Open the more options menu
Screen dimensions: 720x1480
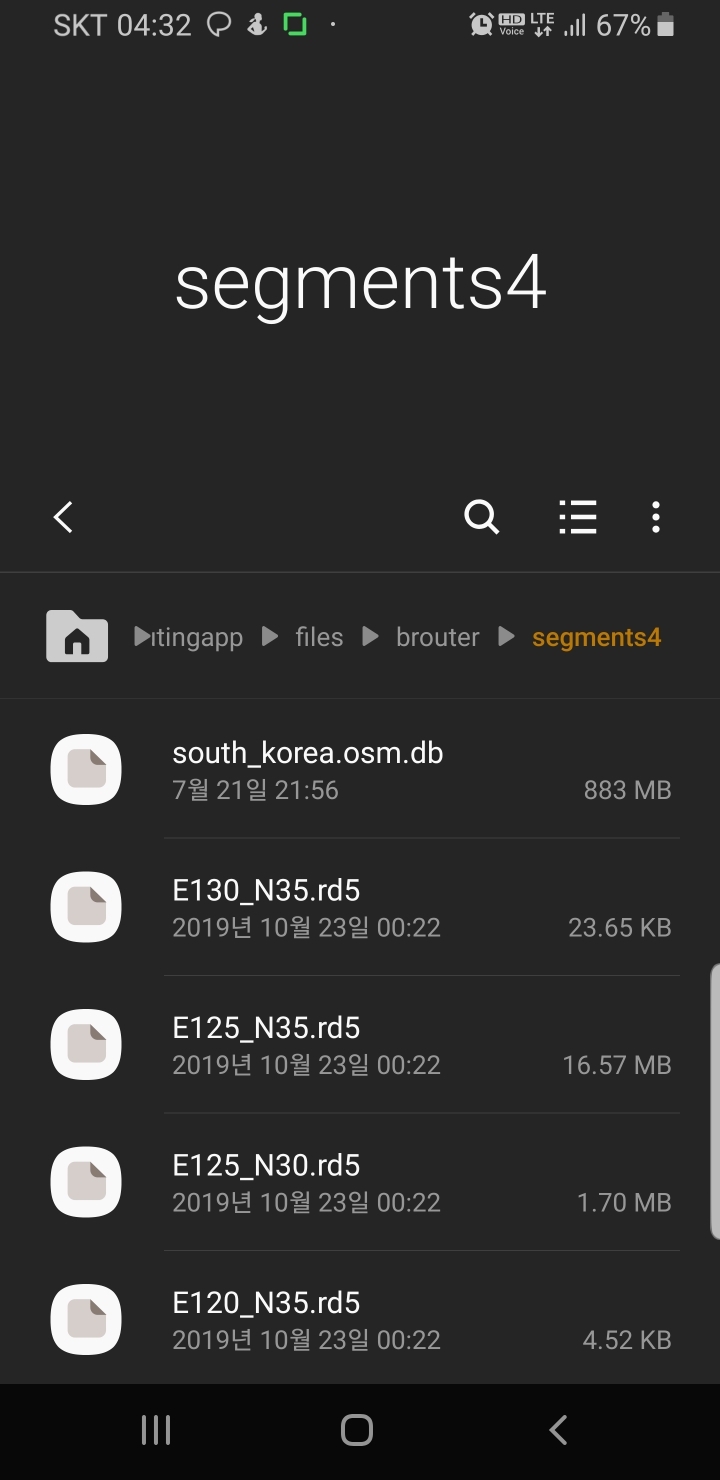point(655,517)
